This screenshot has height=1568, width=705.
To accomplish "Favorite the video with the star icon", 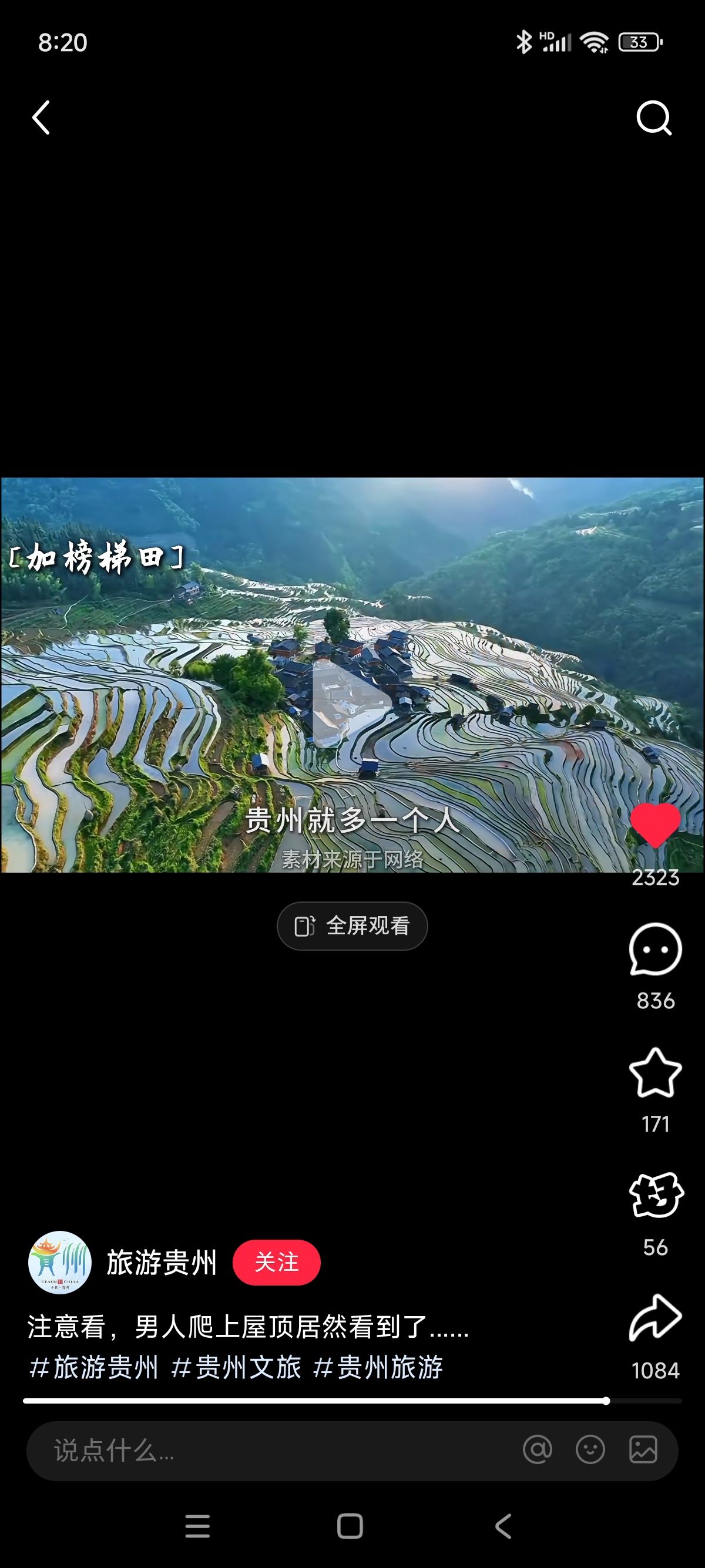I will pos(655,1073).
